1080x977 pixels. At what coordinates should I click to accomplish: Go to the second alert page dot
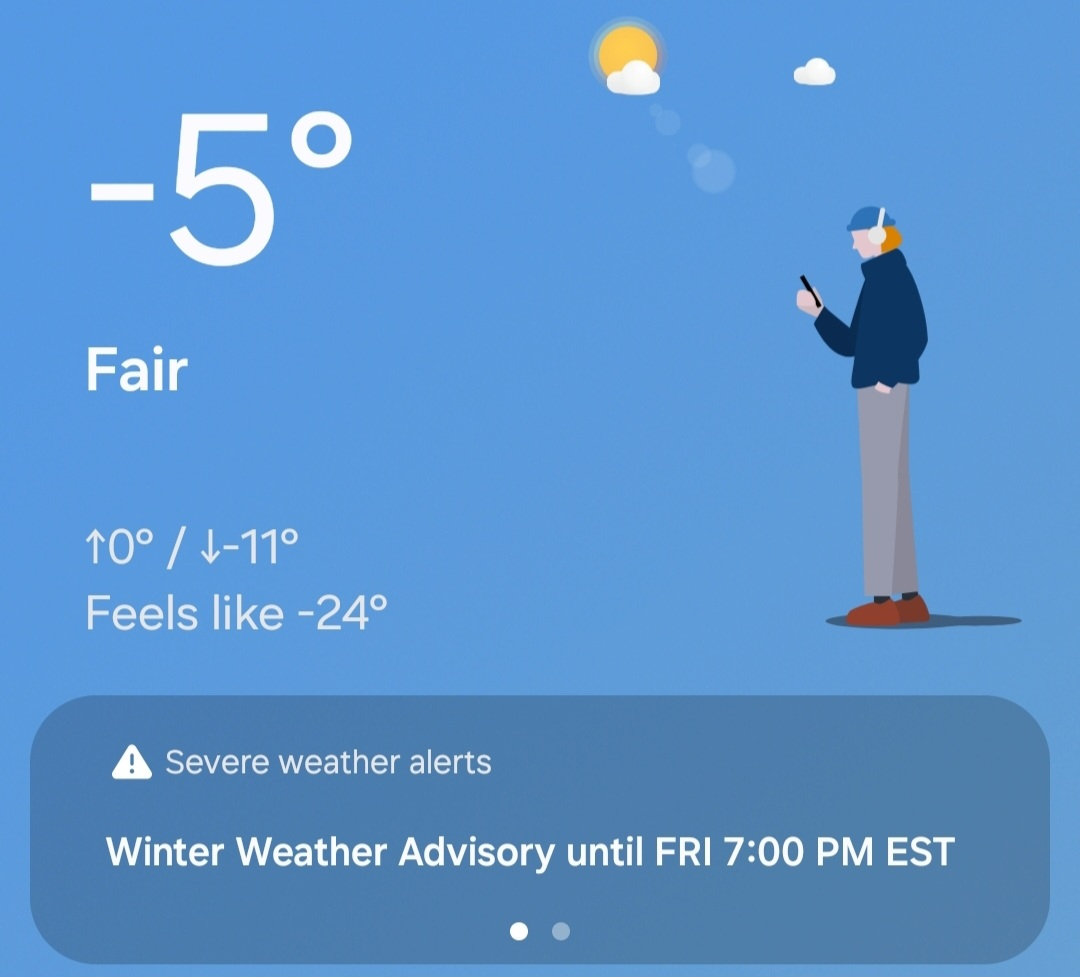pyautogui.click(x=561, y=932)
